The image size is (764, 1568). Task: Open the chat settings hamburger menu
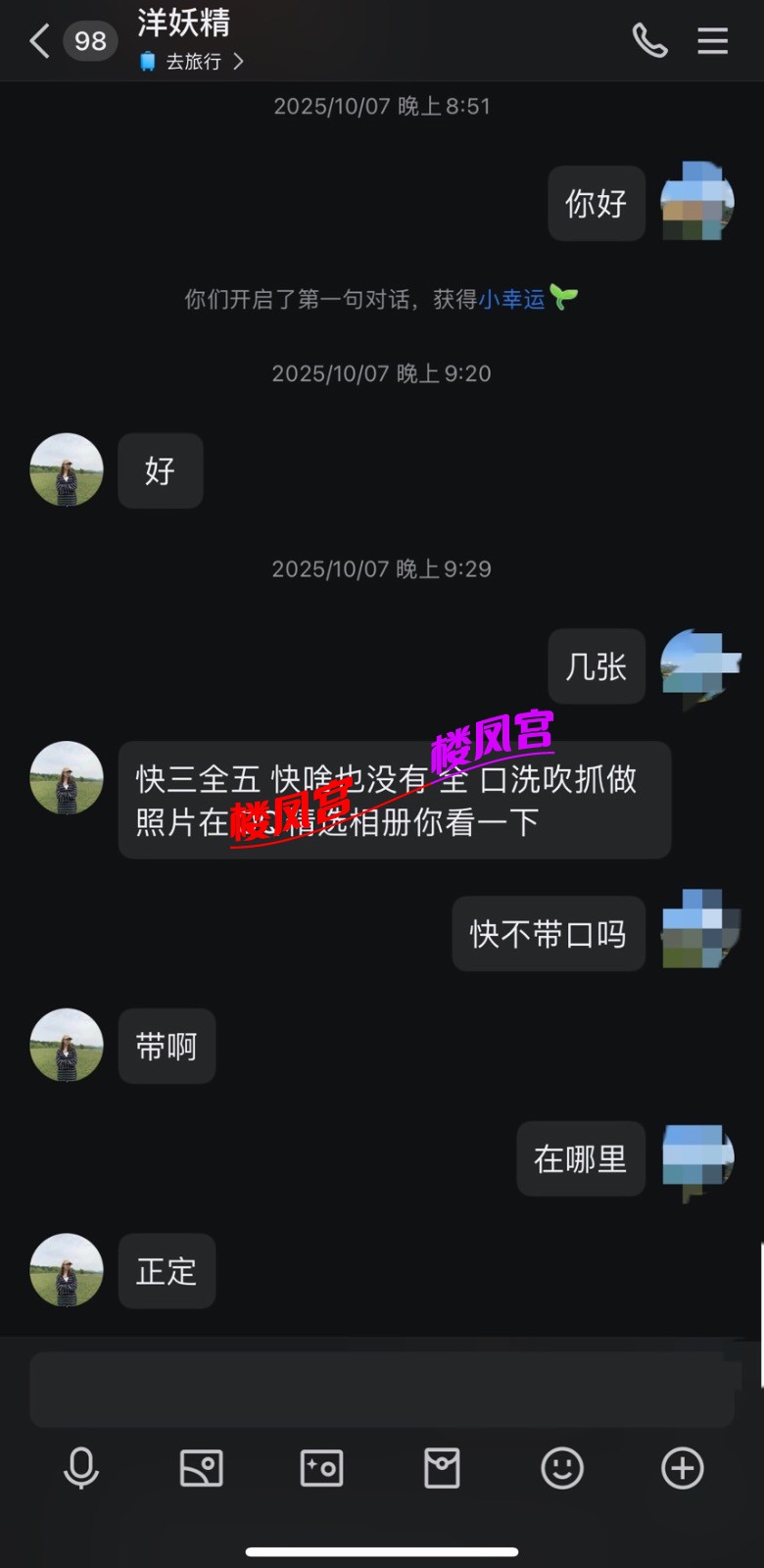pyautogui.click(x=712, y=41)
